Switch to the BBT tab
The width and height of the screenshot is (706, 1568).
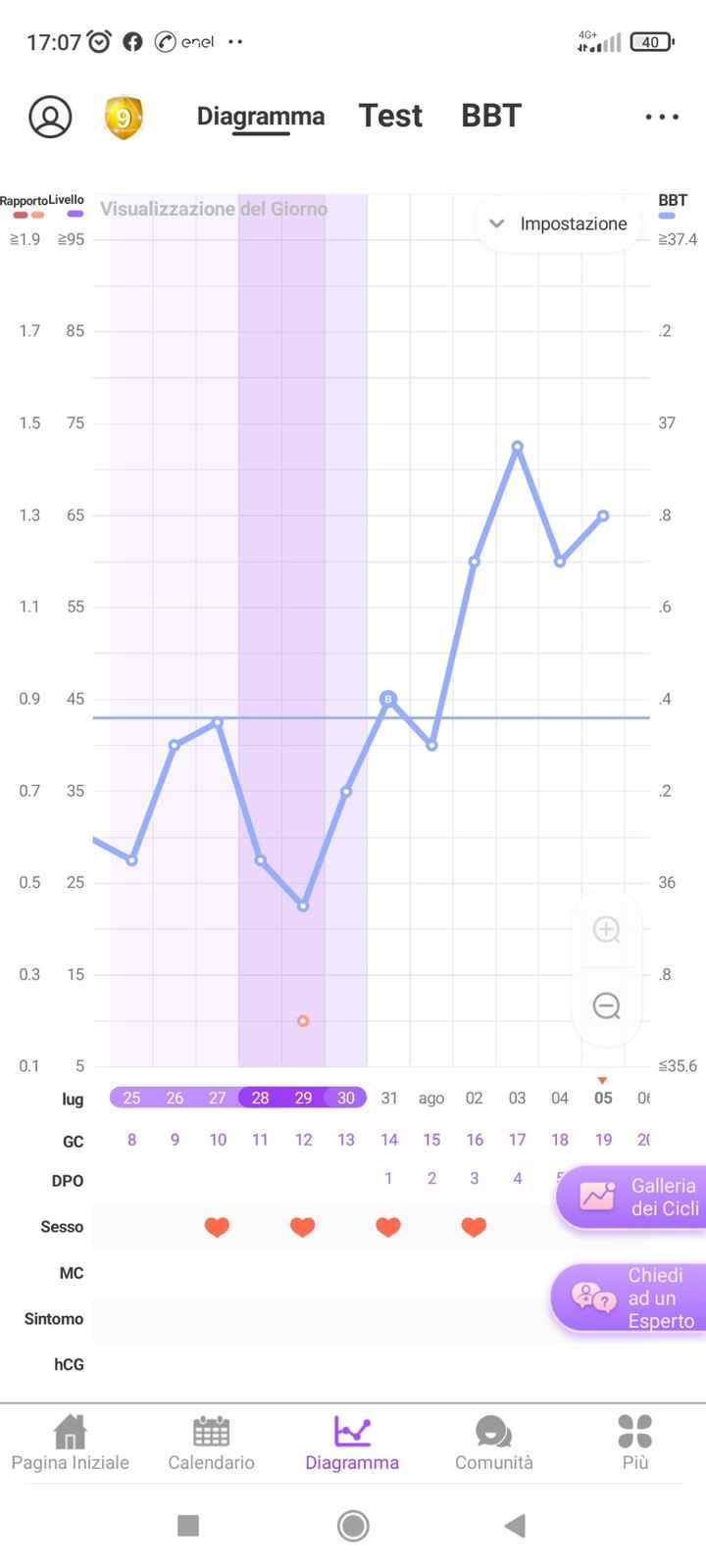(490, 116)
